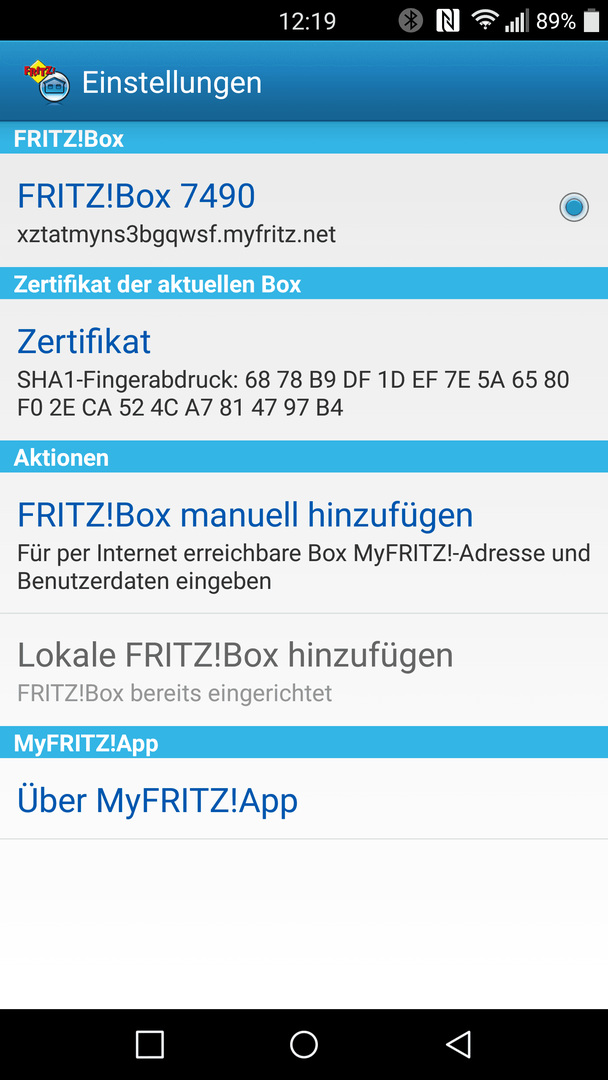The width and height of the screenshot is (608, 1080).
Task: Open Über MyFRITZ!App
Action: tap(304, 799)
